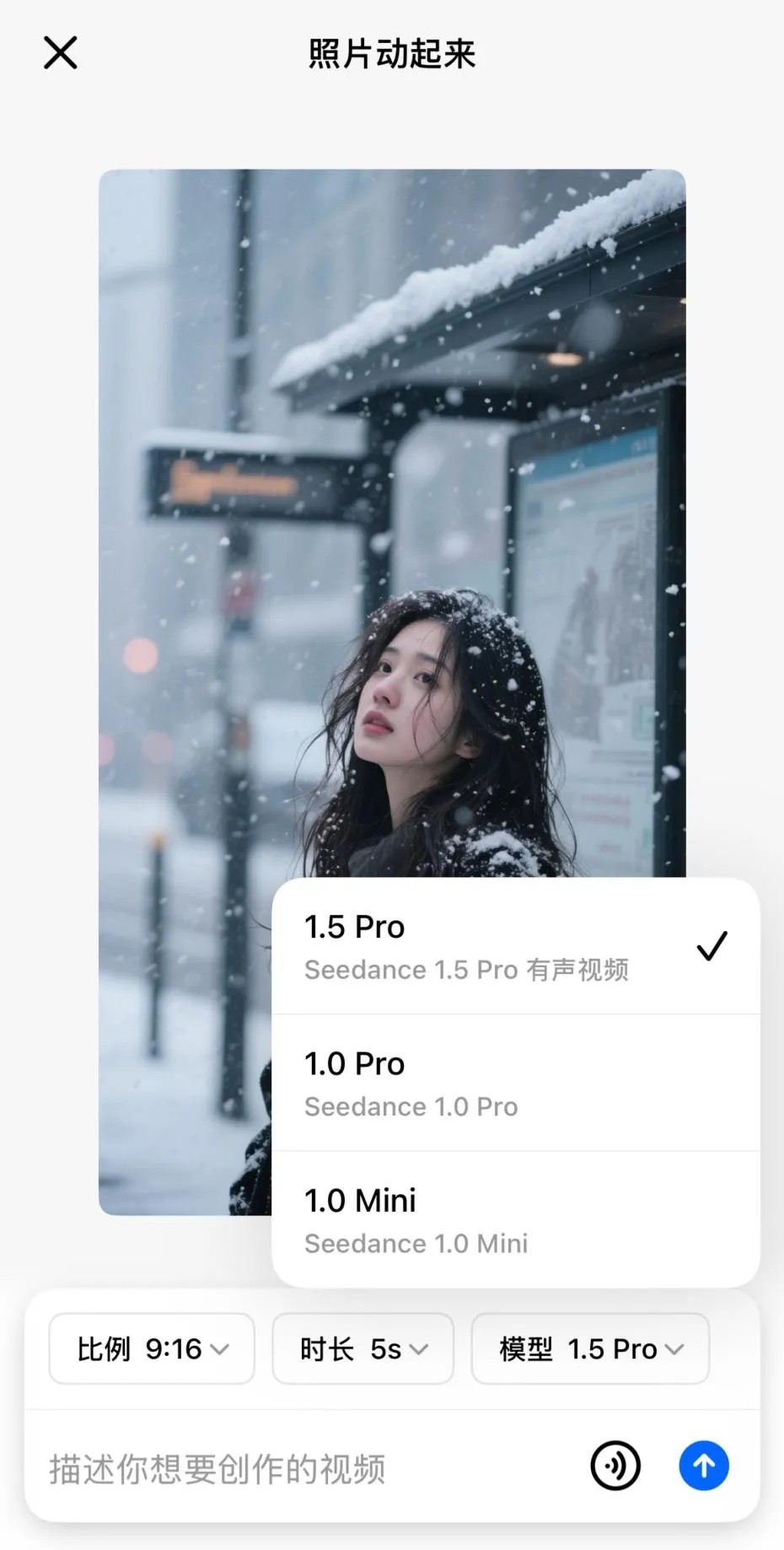Viewport: 784px width, 1550px height.
Task: Tap the X icon to exit 照片动起来
Action: pos(60,52)
